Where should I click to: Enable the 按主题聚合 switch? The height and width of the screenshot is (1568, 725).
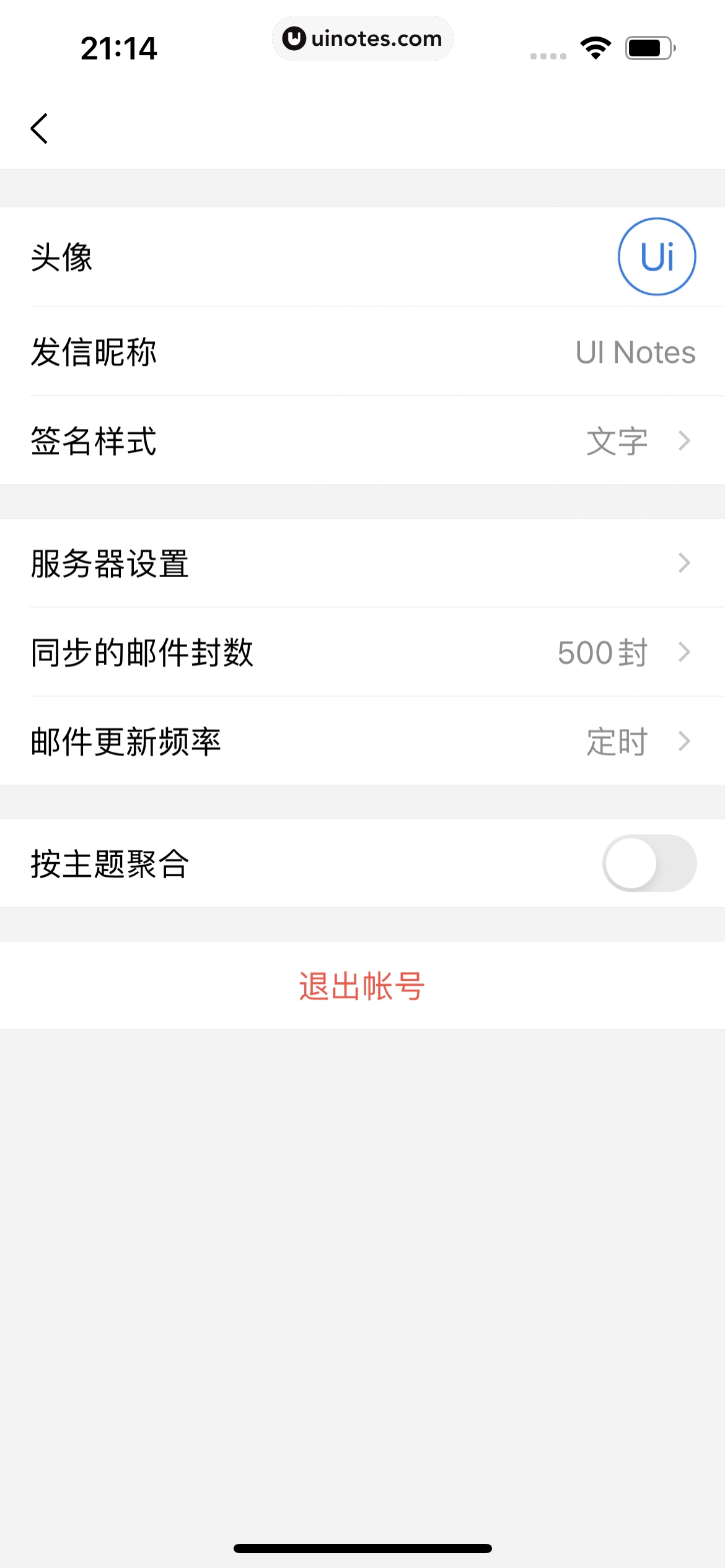pos(649,863)
